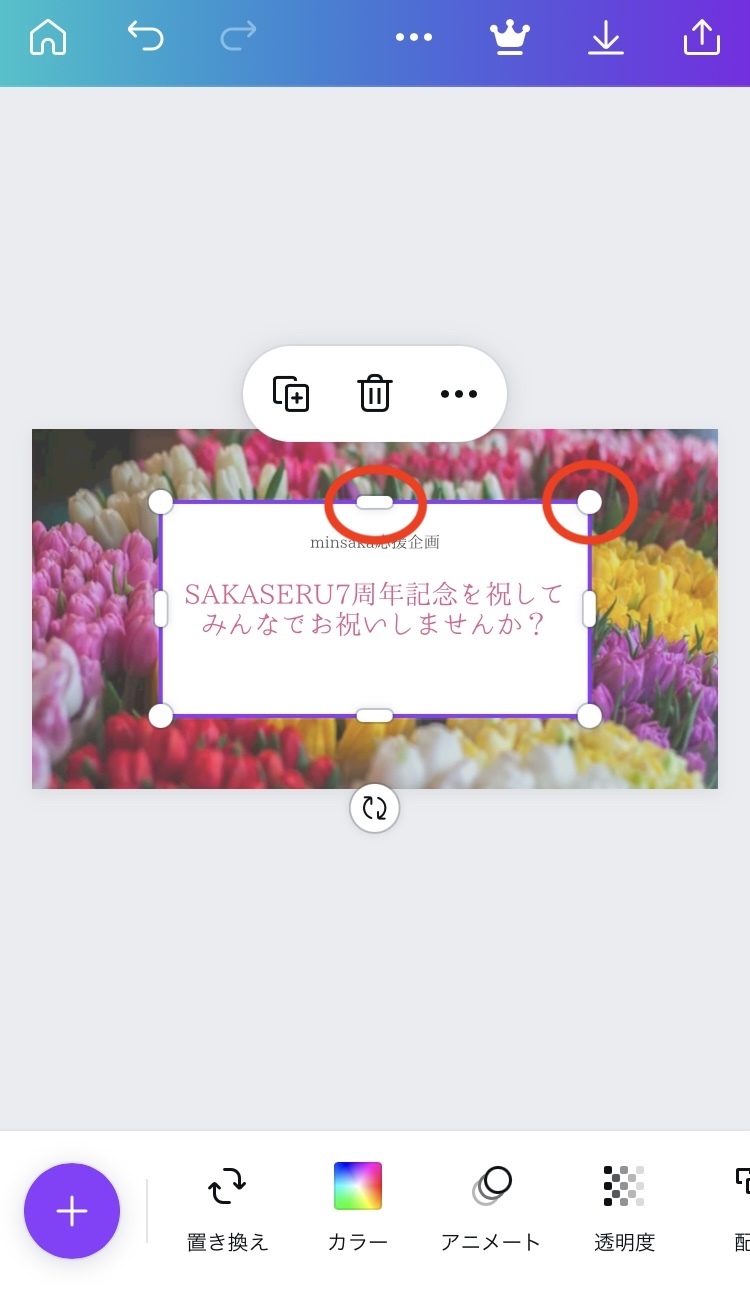Go to the Canva home screen
This screenshot has height=1290, width=750.
[x=48, y=38]
